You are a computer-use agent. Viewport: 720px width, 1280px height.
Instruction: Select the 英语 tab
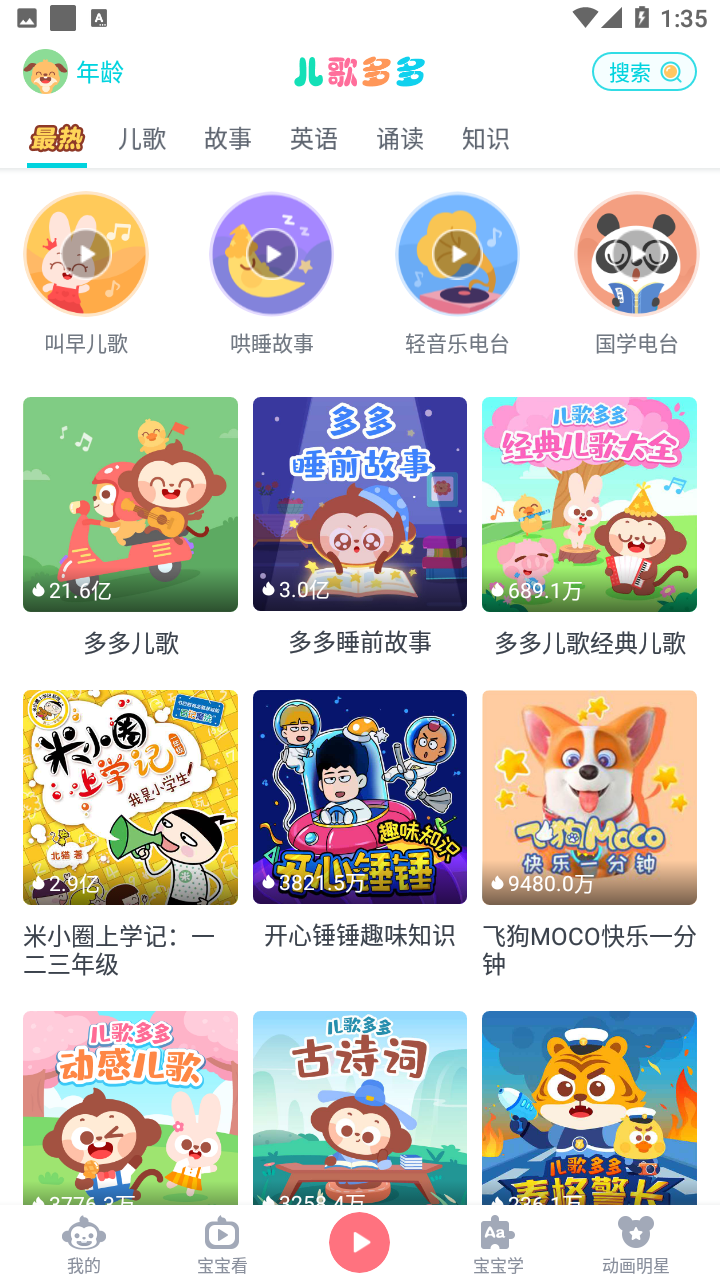click(x=314, y=139)
